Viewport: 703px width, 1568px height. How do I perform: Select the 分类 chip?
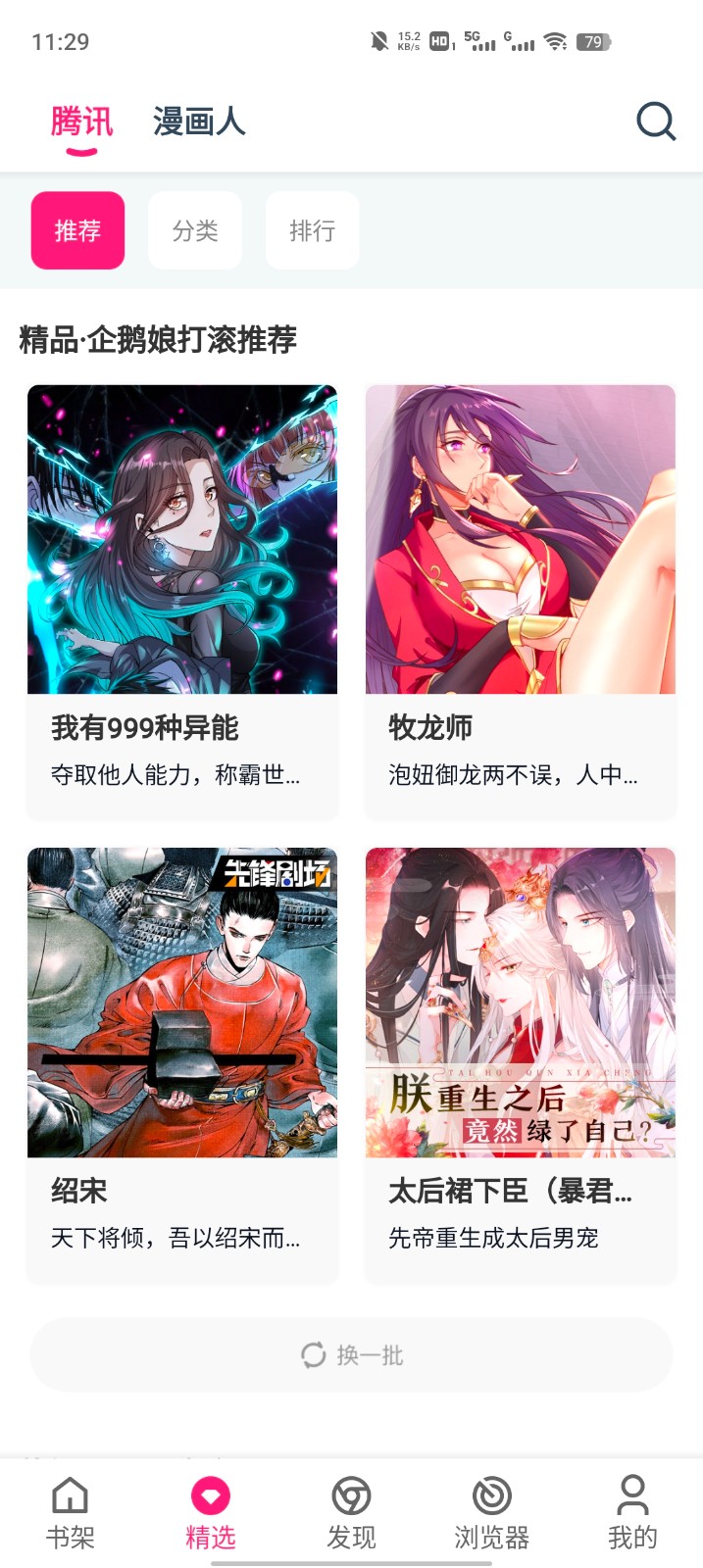point(194,230)
